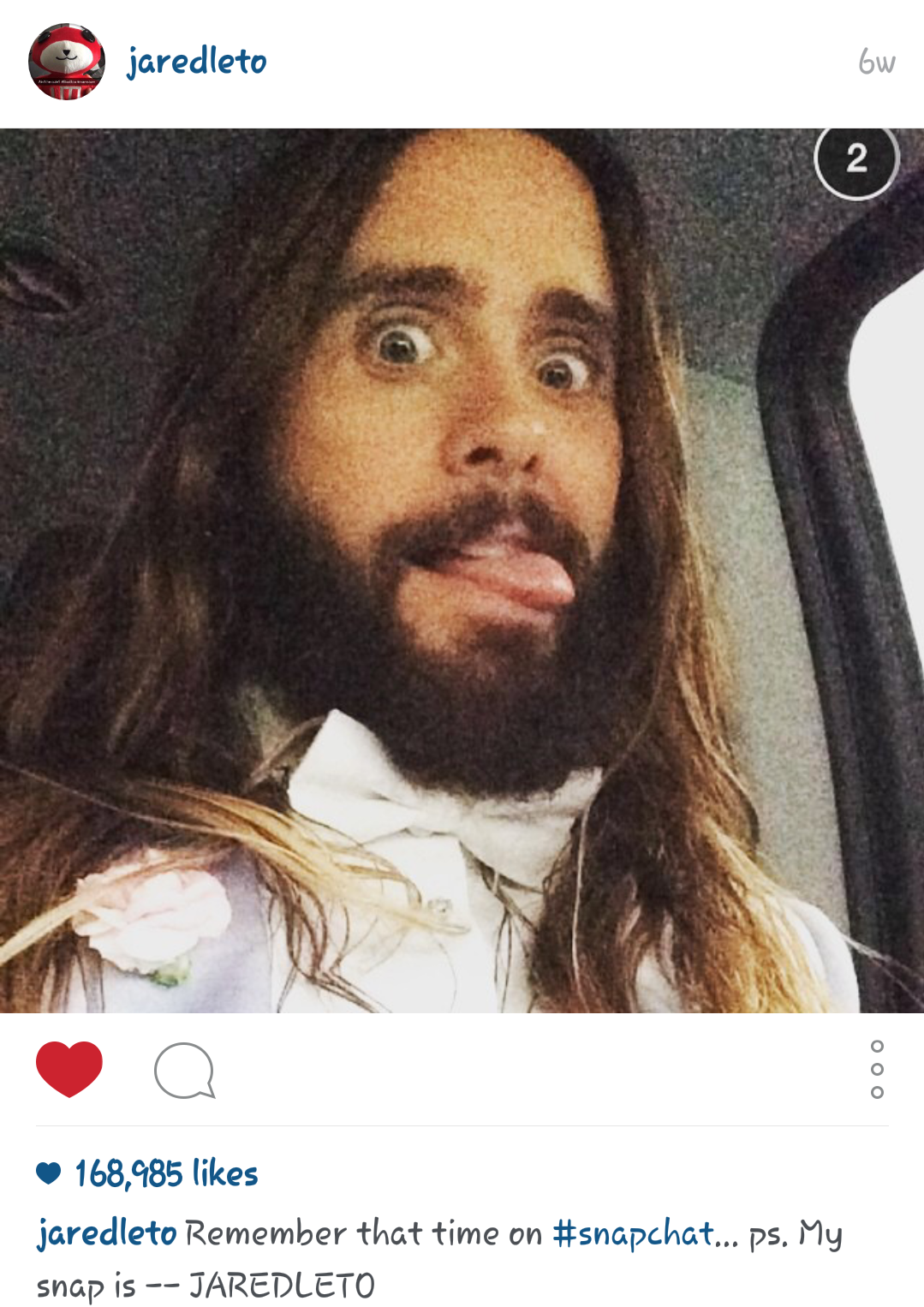Unlike the post with the red heart
The image size is (924, 1307).
[69, 1069]
